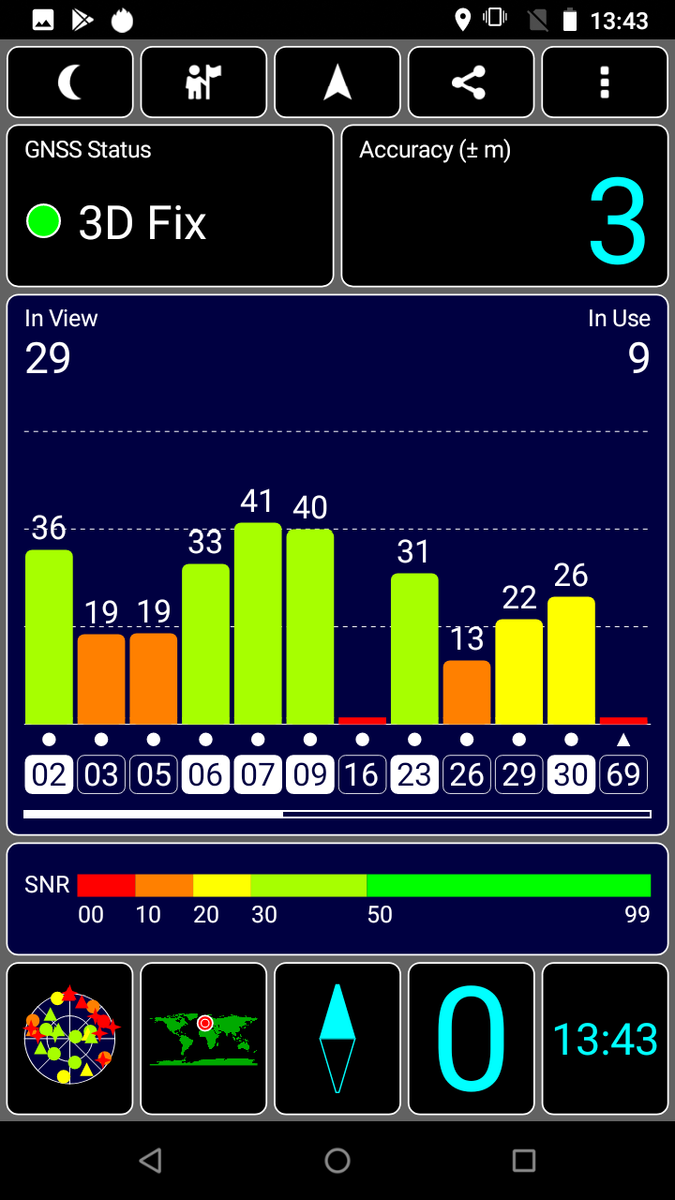Tap the GNSS Status 3D Fix panel
Screen dimensions: 675x1200
pos(170,206)
